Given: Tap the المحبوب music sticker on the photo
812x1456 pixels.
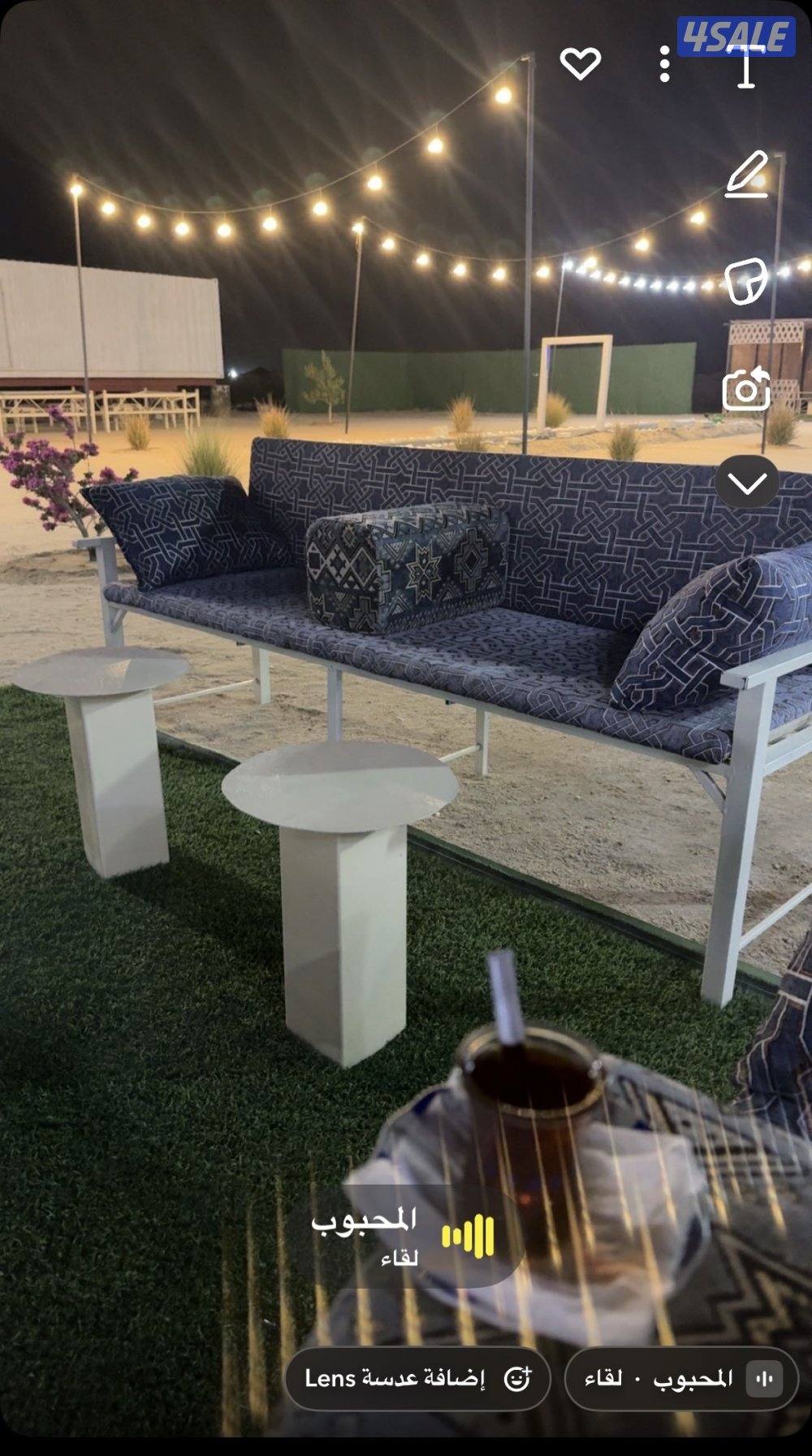Looking at the screenshot, I should pyautogui.click(x=404, y=1236).
